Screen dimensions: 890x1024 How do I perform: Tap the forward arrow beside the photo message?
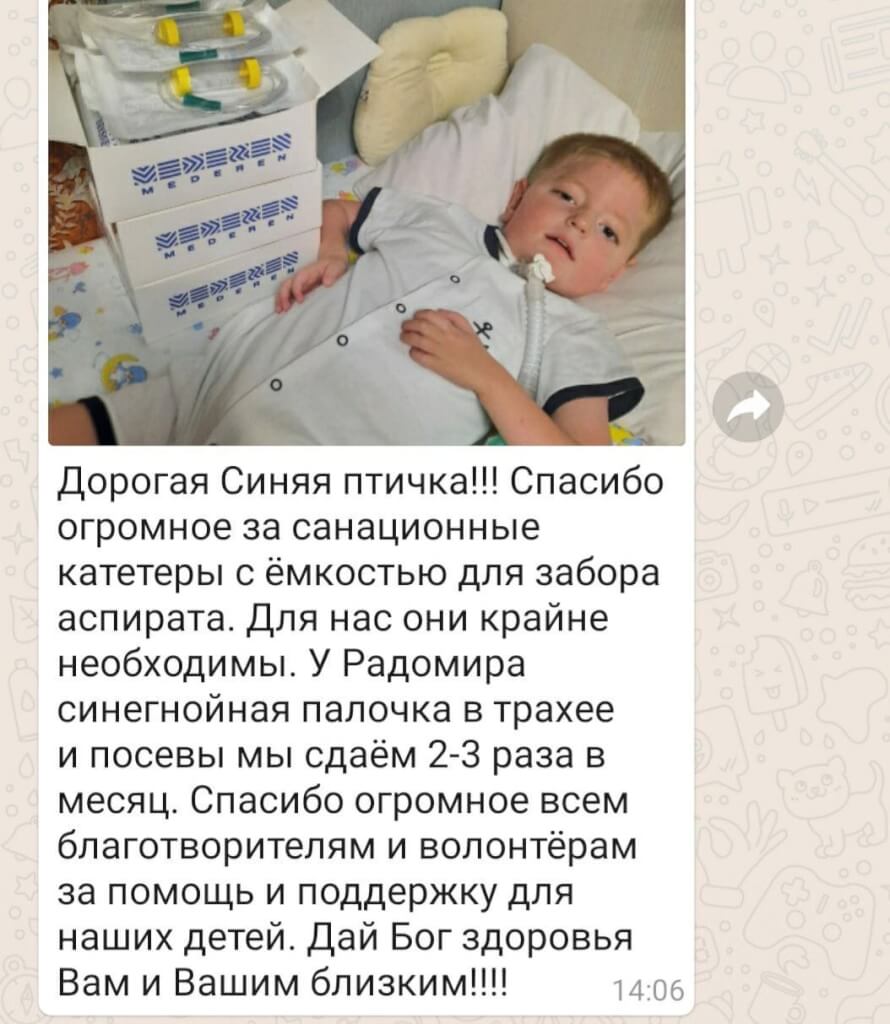pyautogui.click(x=748, y=406)
